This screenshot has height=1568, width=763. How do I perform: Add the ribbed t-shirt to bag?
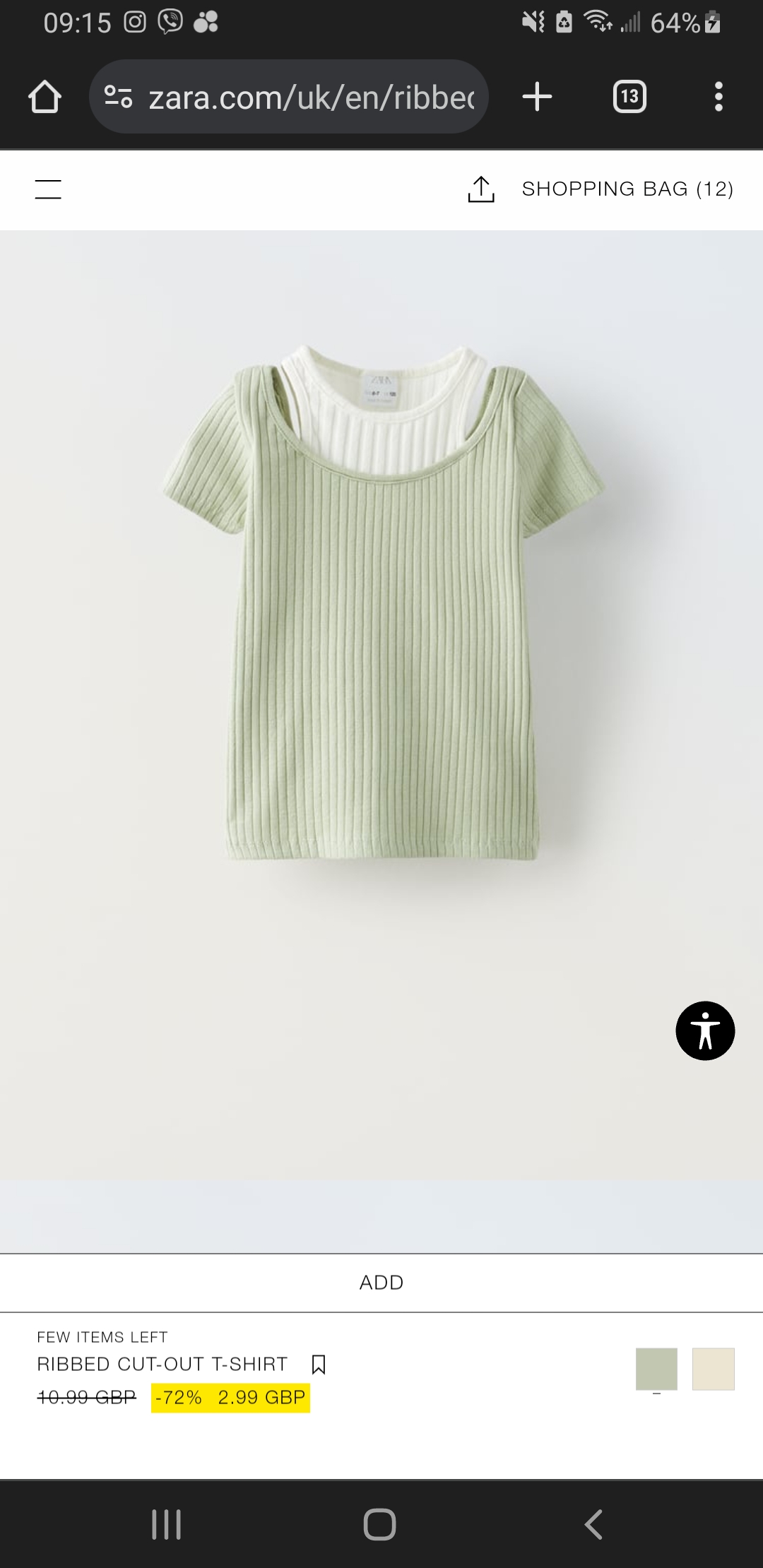(381, 1282)
